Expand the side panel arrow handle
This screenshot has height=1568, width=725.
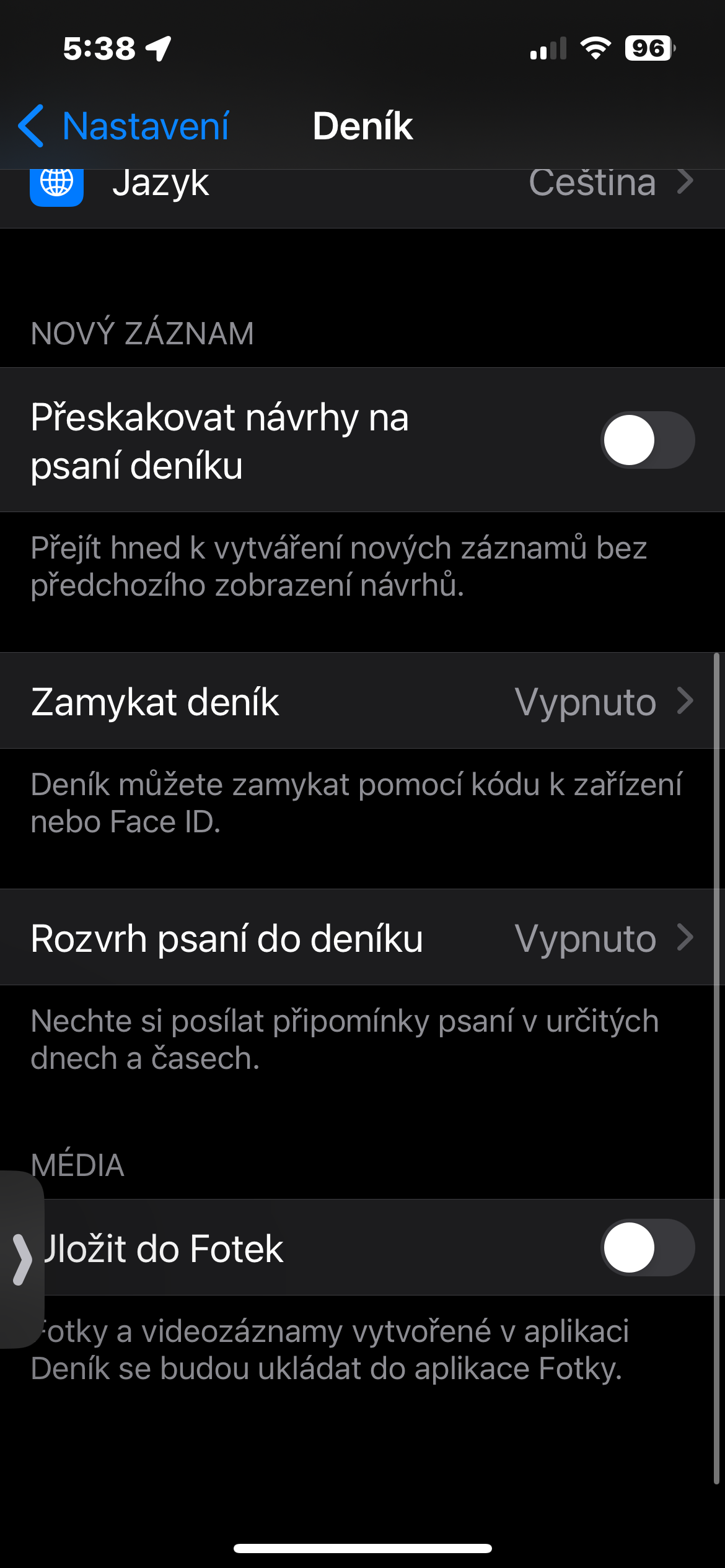(x=22, y=1260)
